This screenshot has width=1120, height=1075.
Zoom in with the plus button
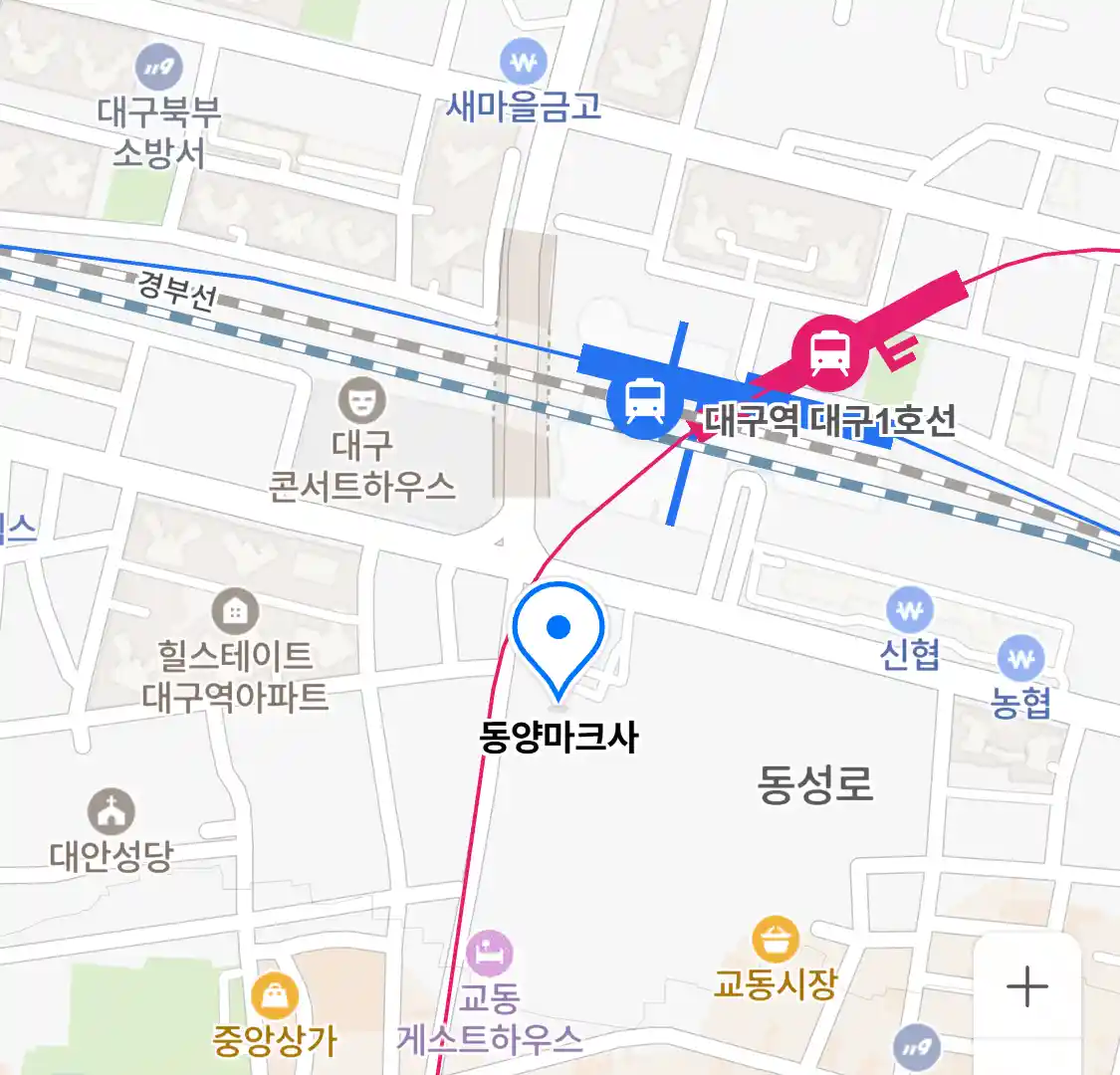coord(1026,987)
